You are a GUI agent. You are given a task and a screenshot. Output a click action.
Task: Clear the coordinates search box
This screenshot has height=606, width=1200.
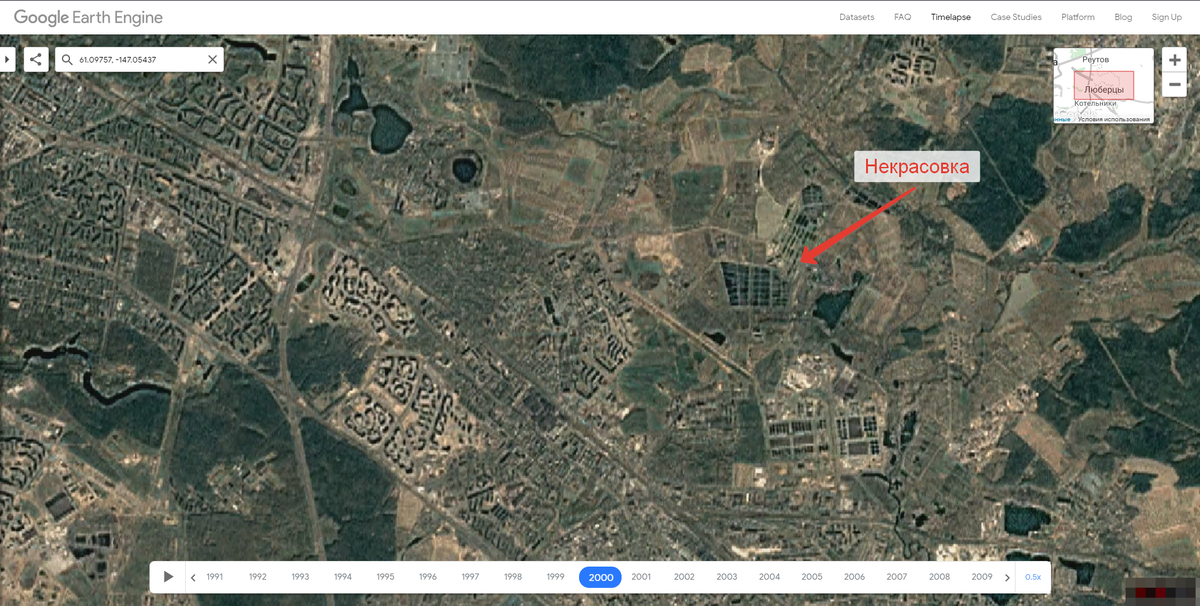coord(212,60)
